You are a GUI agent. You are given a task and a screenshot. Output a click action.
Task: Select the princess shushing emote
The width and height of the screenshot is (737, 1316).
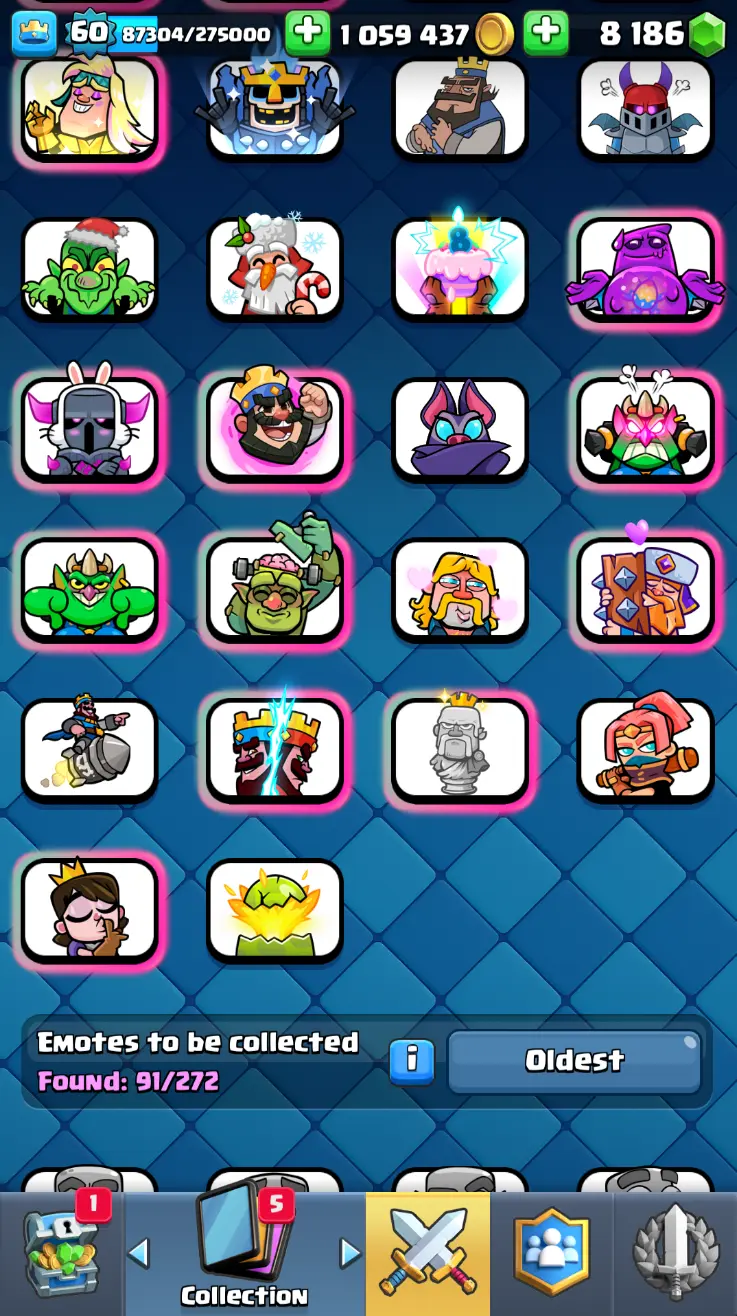point(89,908)
